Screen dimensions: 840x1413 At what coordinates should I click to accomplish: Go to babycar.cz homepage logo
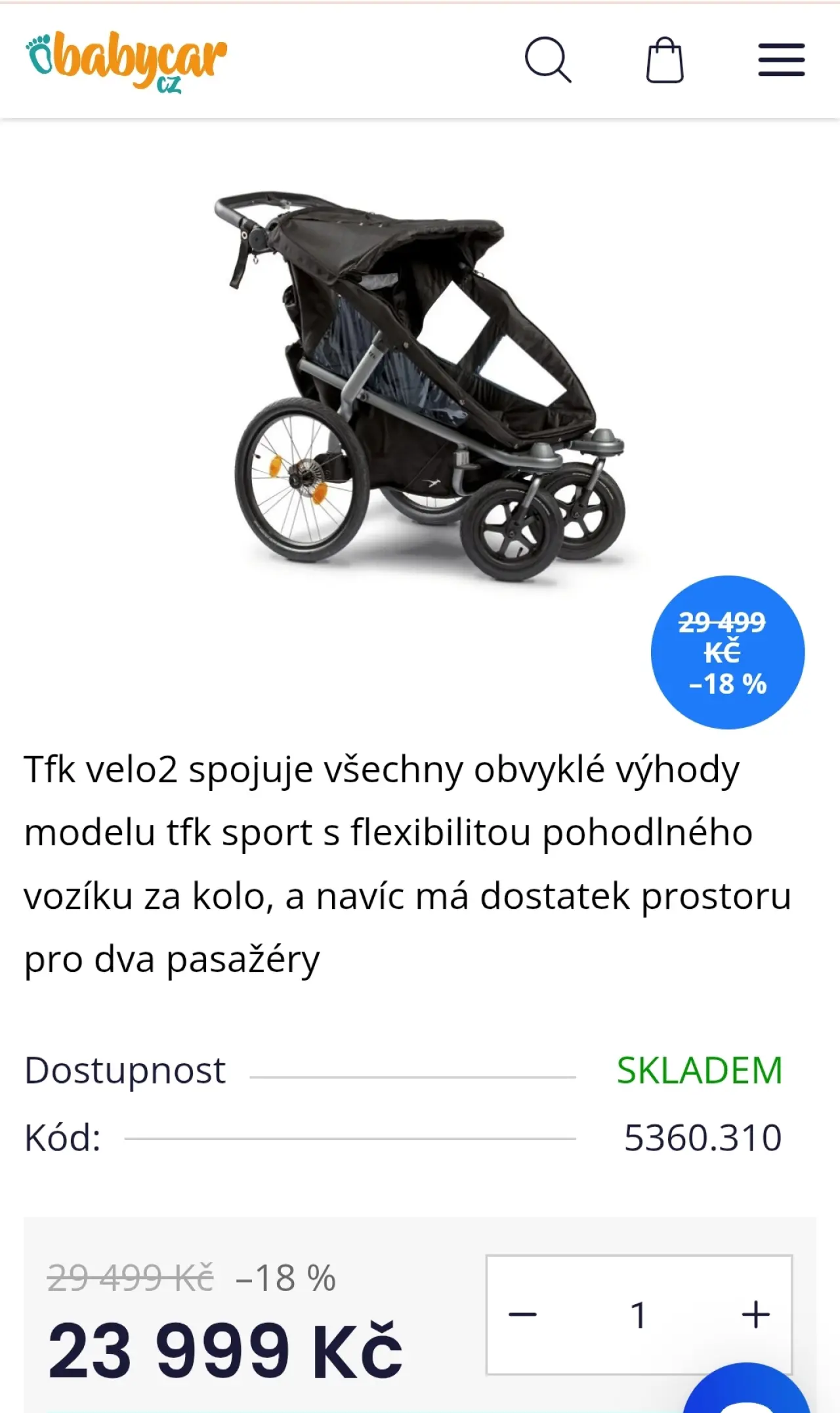tap(127, 61)
